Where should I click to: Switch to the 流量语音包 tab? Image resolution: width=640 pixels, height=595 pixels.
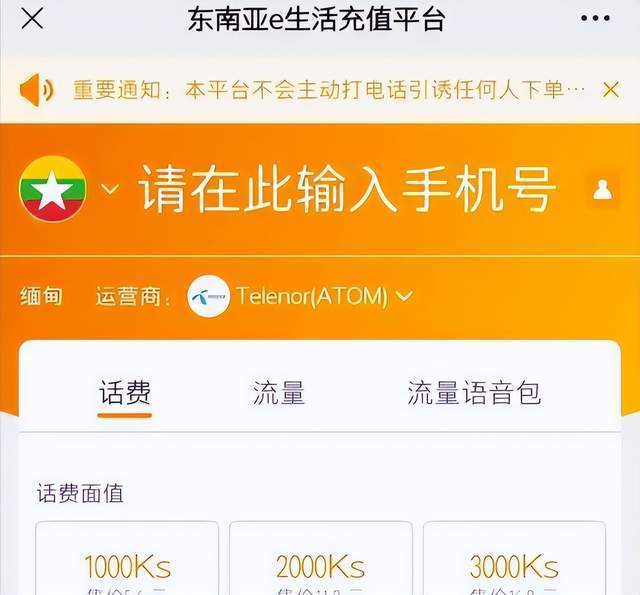tap(474, 393)
